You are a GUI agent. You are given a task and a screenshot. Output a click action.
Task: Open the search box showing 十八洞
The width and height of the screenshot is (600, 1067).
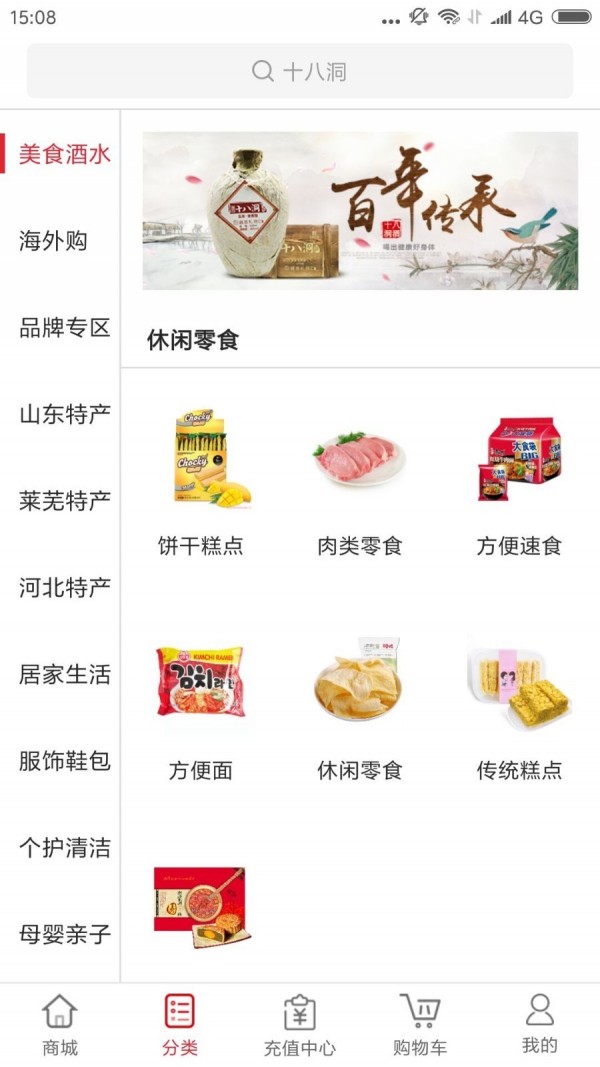(300, 72)
